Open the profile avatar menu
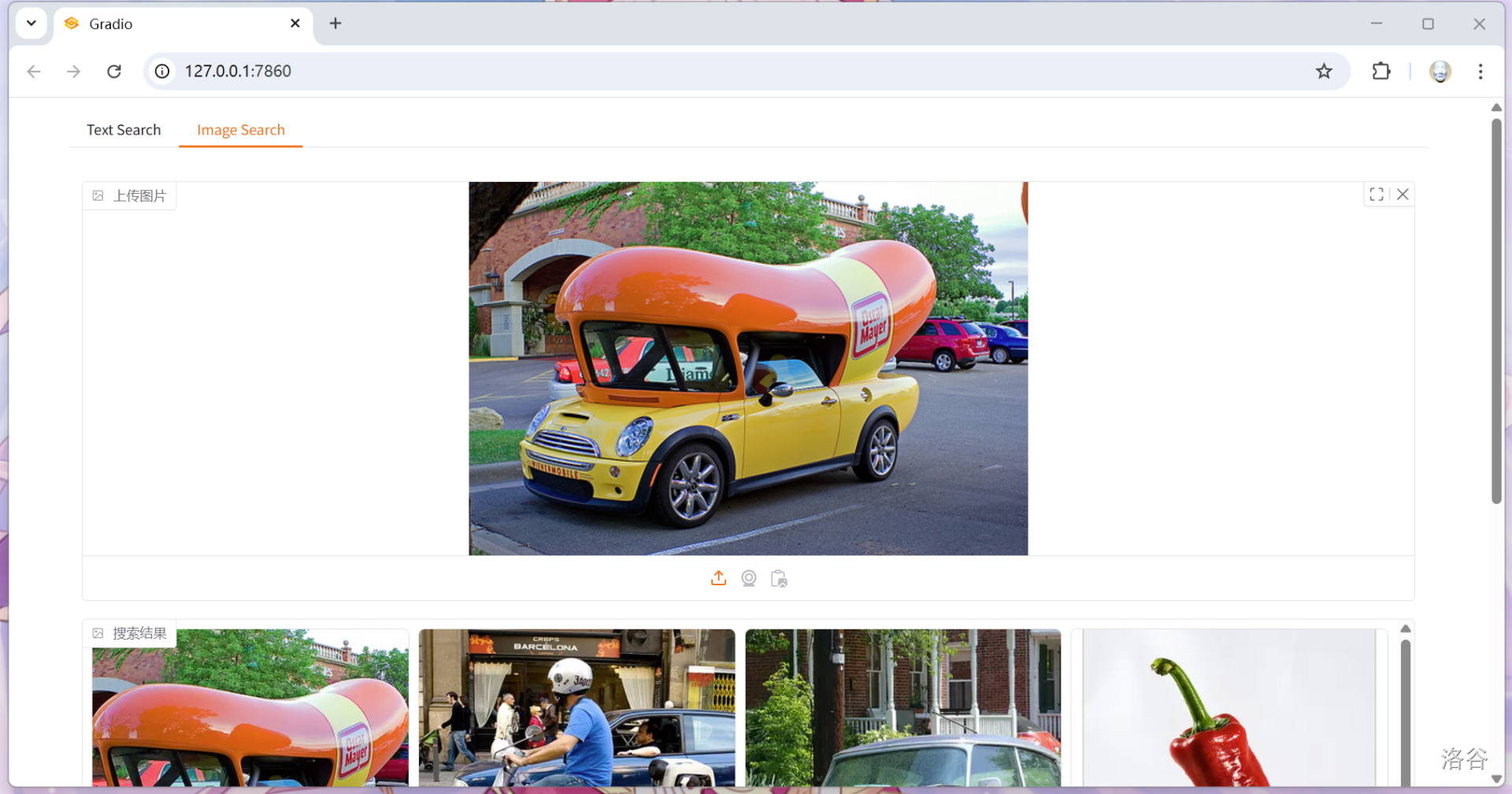 click(1440, 72)
